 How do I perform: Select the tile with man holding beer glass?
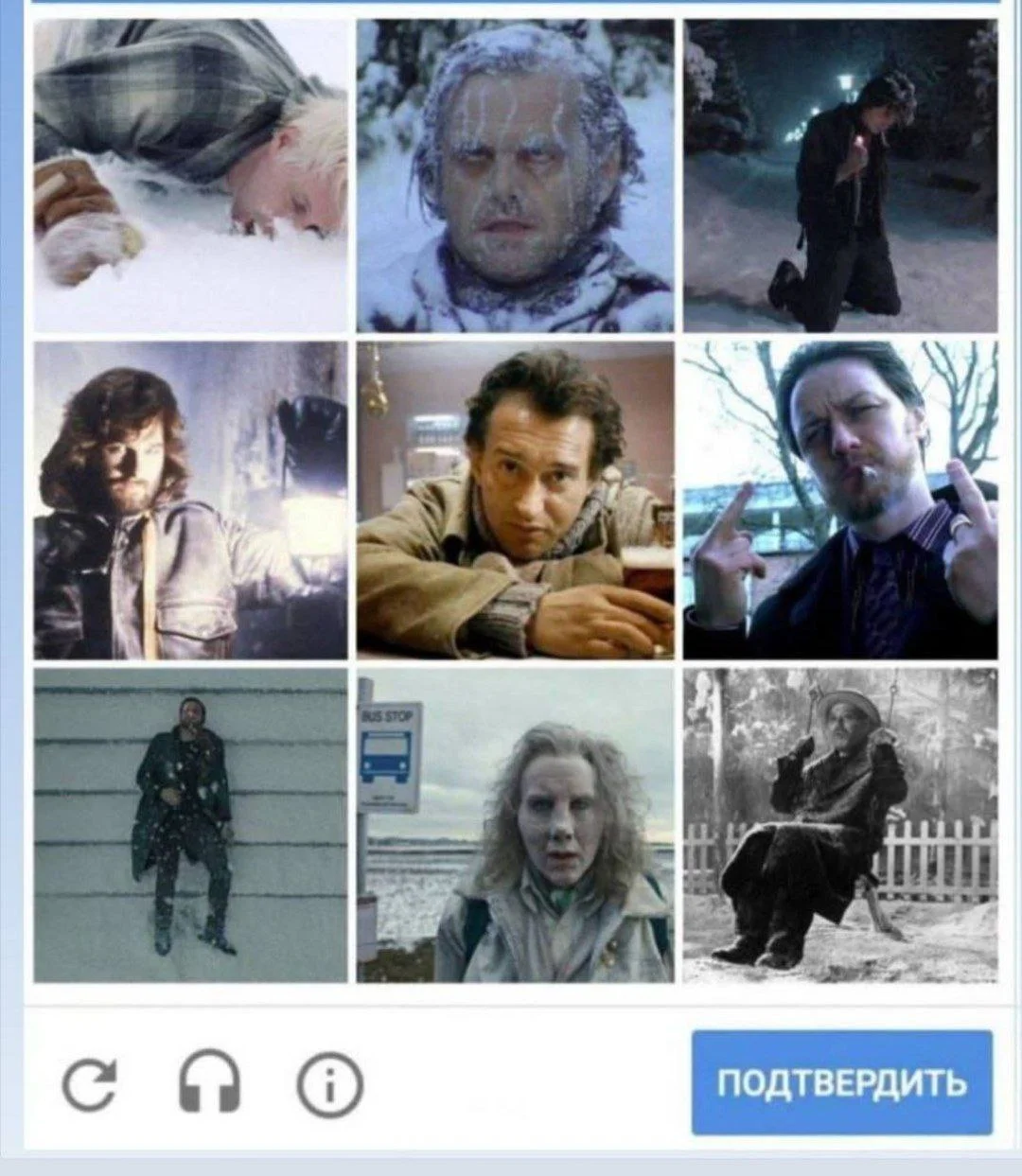click(515, 500)
